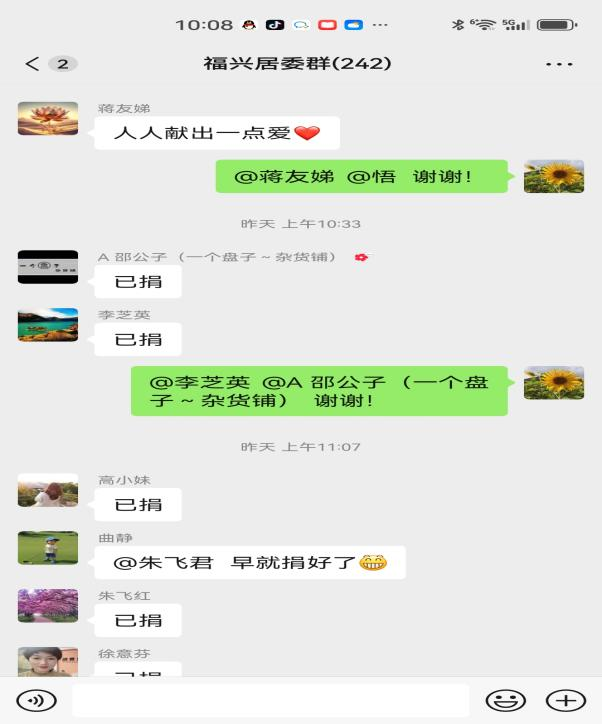Open the group chat overflow menu
Screen dimensions: 602x724
pos(559,64)
